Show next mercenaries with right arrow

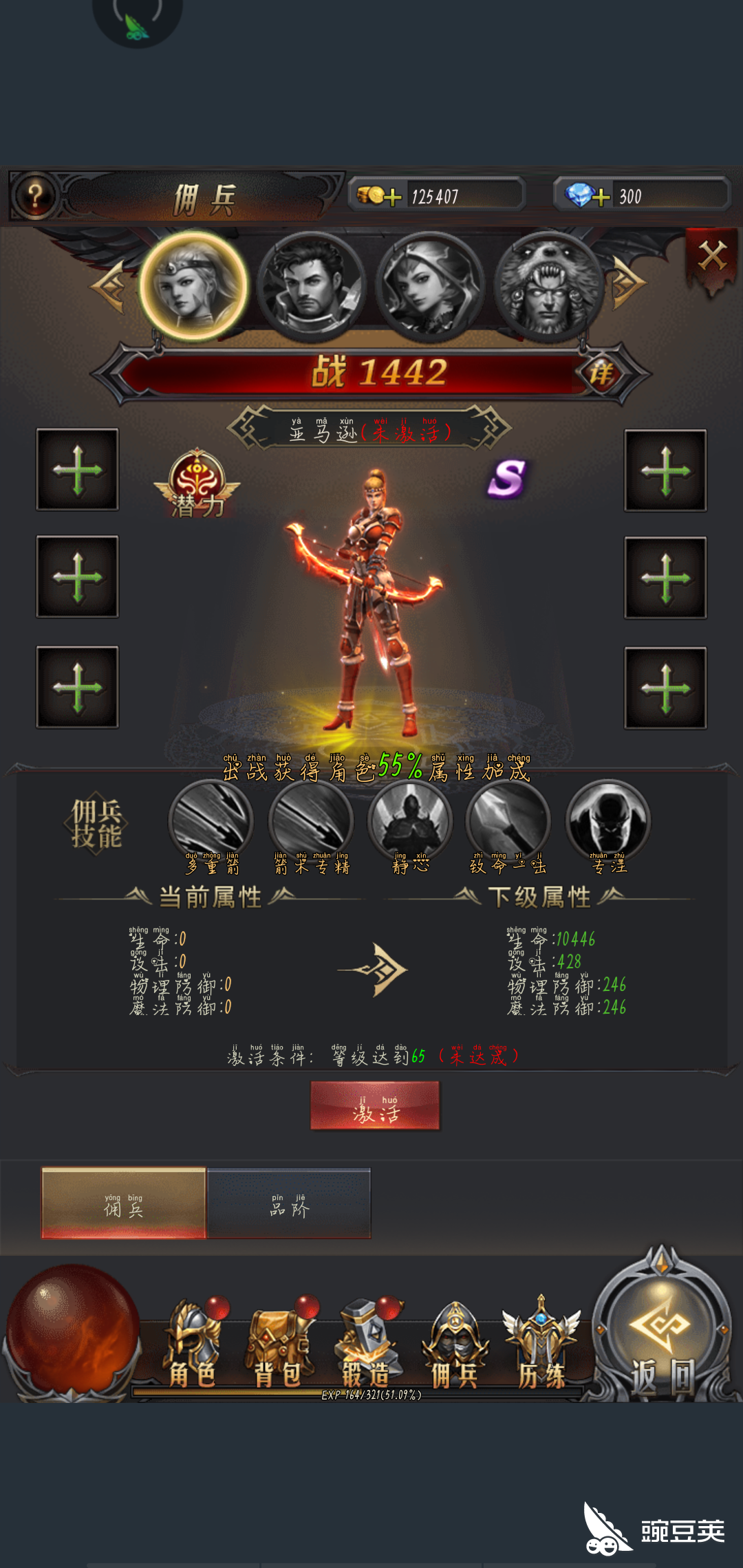(x=627, y=283)
